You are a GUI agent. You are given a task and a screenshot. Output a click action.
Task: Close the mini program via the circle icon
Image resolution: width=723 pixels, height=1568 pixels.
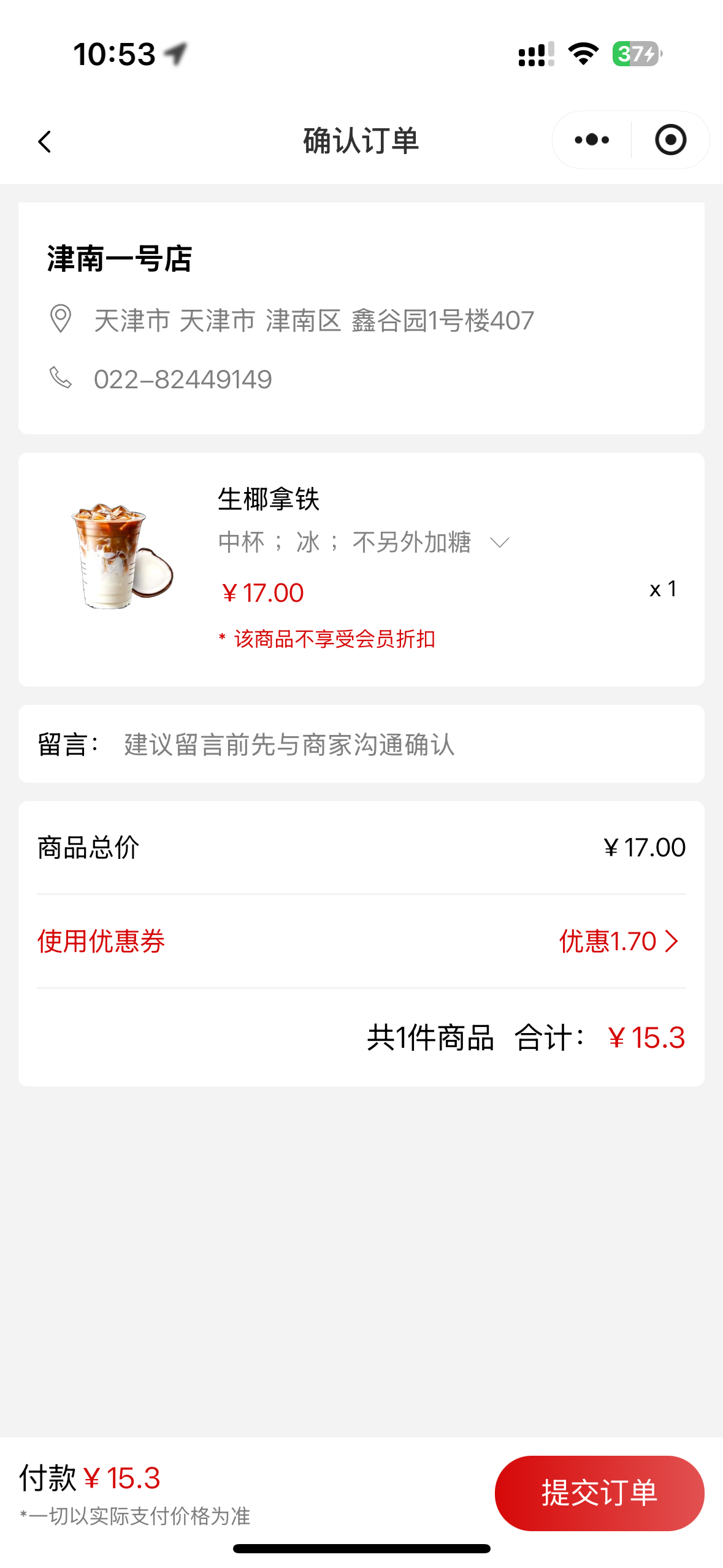click(670, 140)
